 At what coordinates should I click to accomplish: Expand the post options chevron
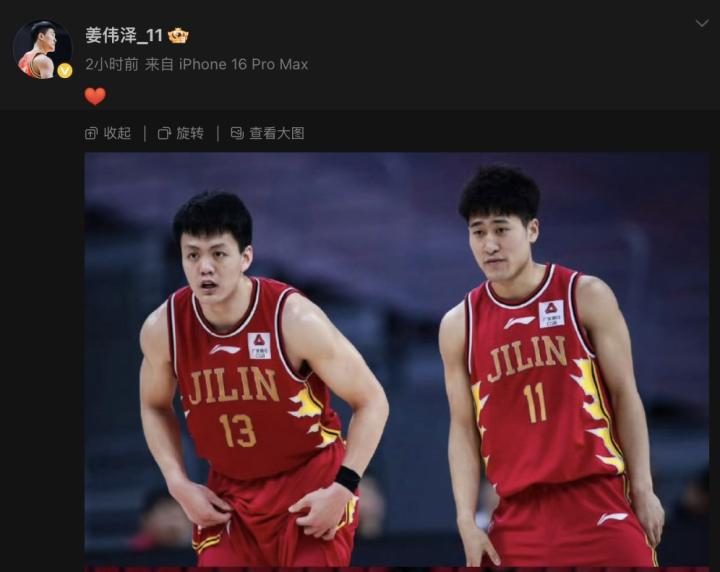701,24
